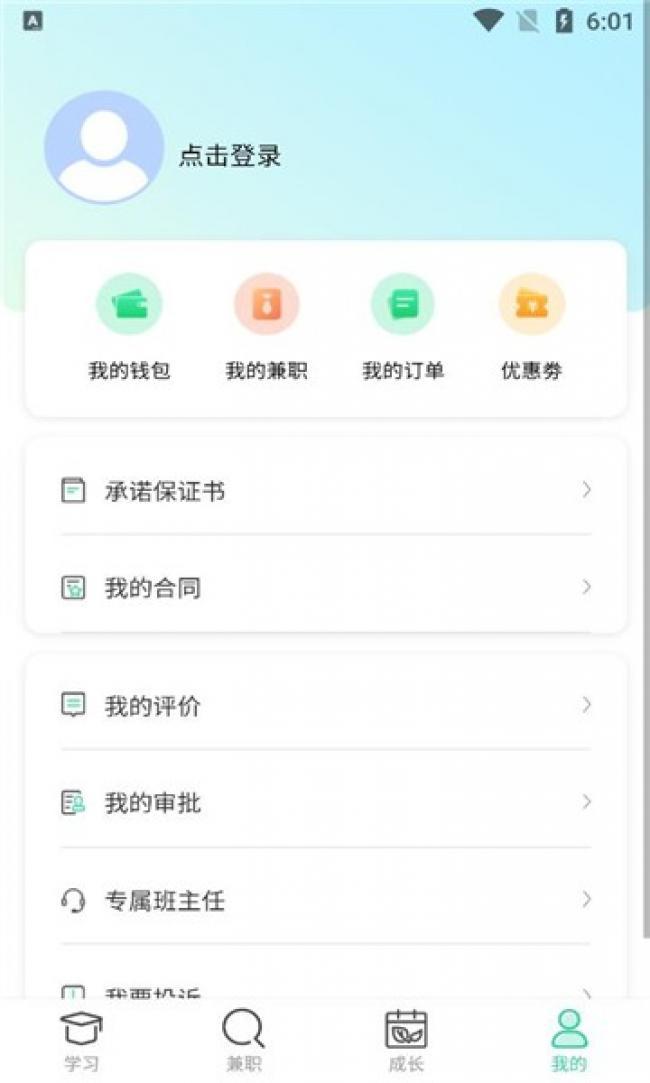This screenshot has height=1083, width=650.
Task: Select the 我的 tab
Action: click(569, 1040)
